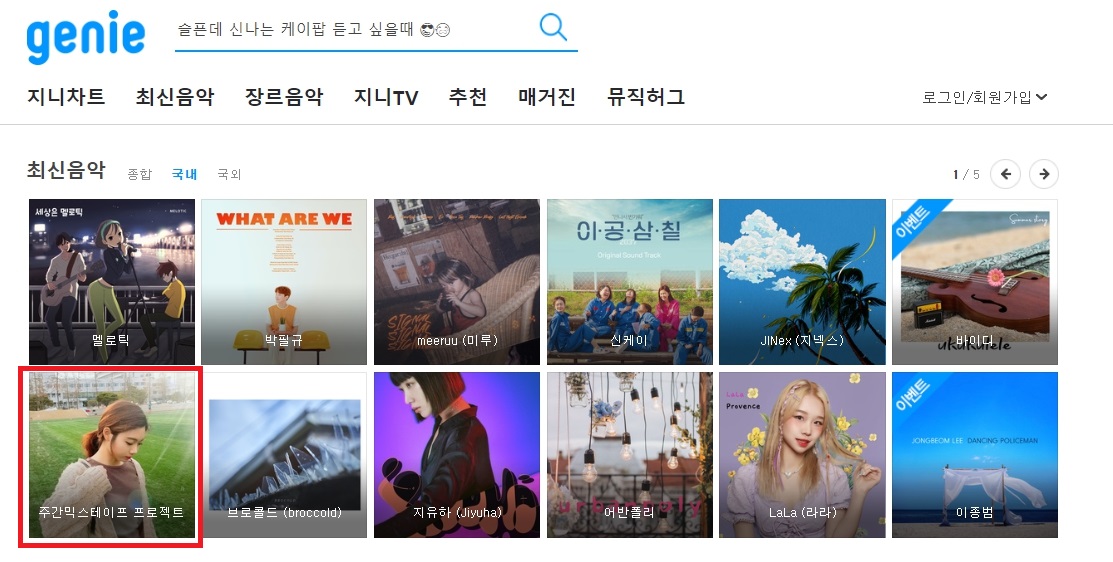The width and height of the screenshot is (1113, 562).
Task: Expand the 로그인/회원가입 dropdown
Action: point(984,97)
